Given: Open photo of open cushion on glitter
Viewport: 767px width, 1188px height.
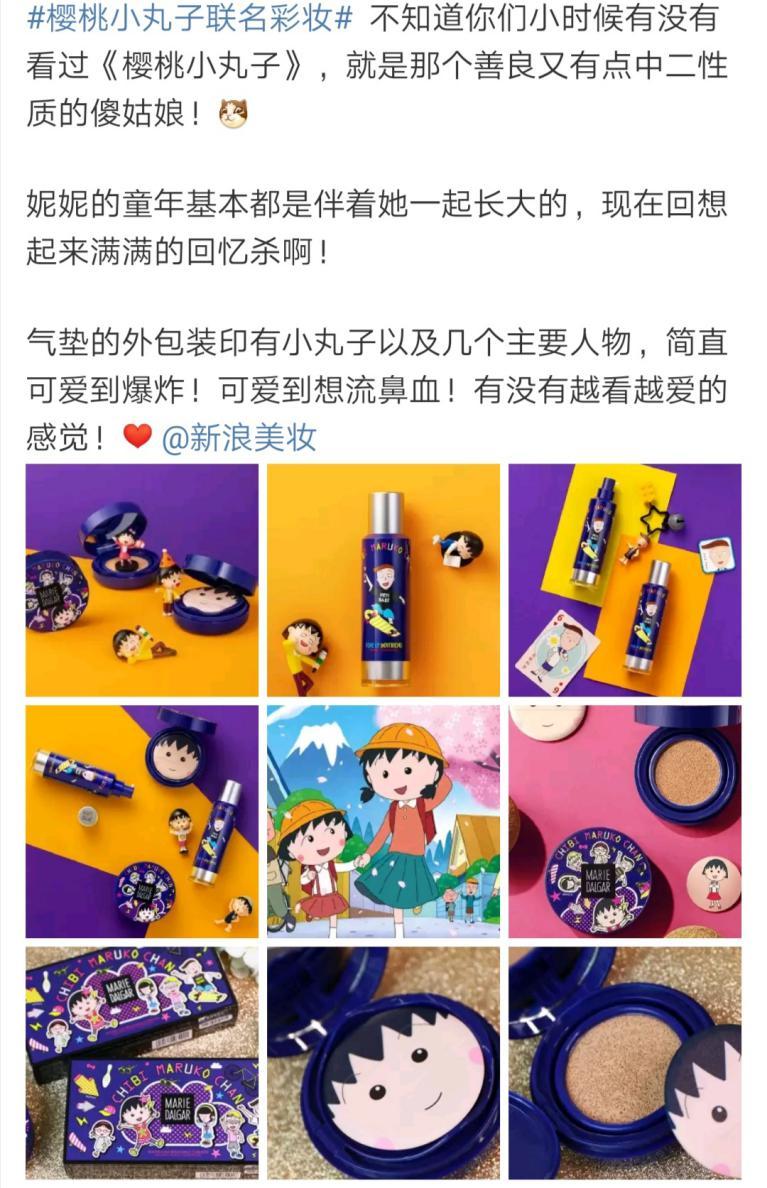Looking at the screenshot, I should 625,1063.
